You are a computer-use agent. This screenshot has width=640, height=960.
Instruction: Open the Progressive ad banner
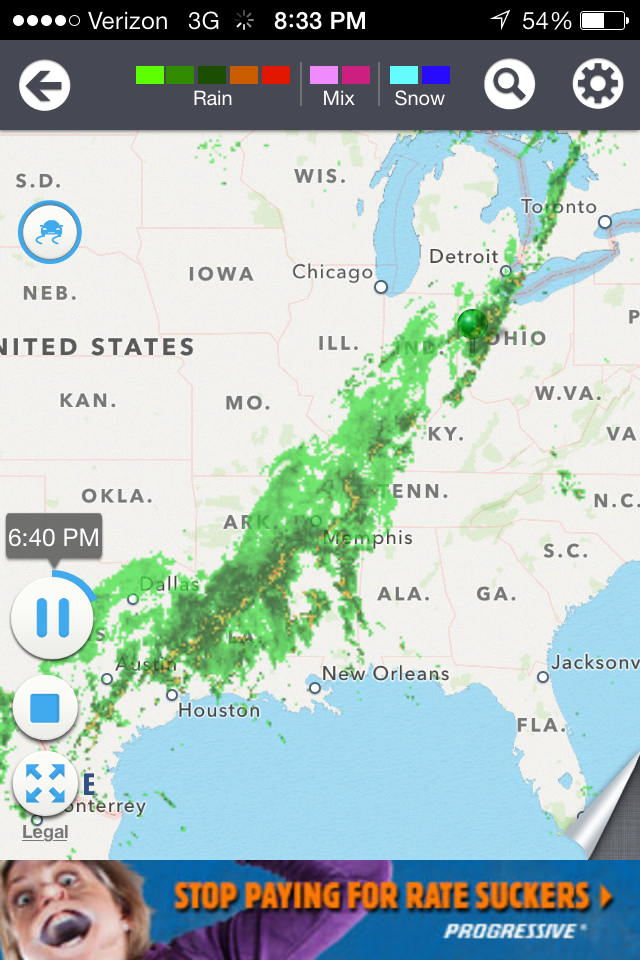tap(320, 910)
